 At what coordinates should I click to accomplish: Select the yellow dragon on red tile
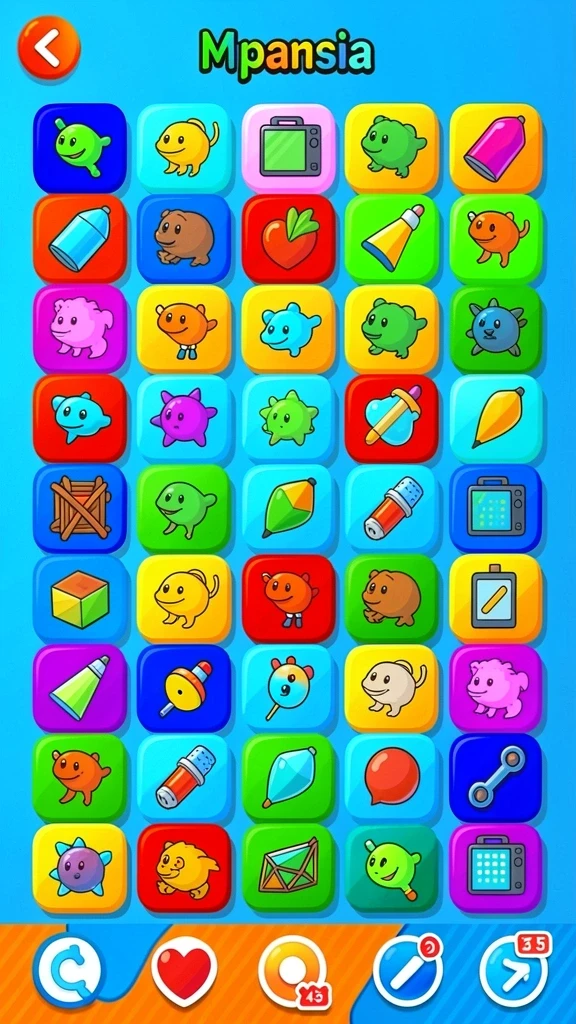184,868
